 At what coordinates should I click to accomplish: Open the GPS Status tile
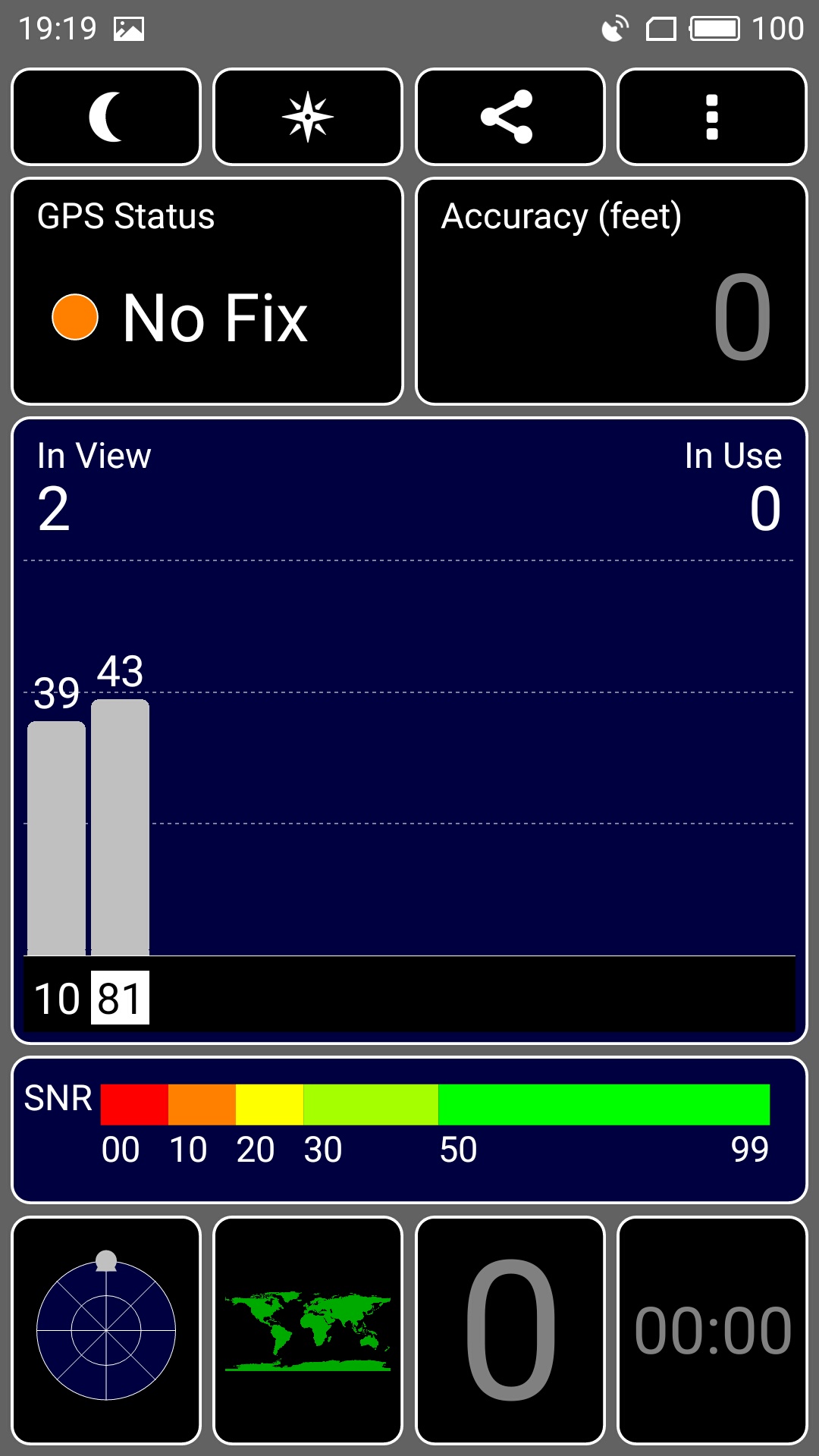click(207, 291)
